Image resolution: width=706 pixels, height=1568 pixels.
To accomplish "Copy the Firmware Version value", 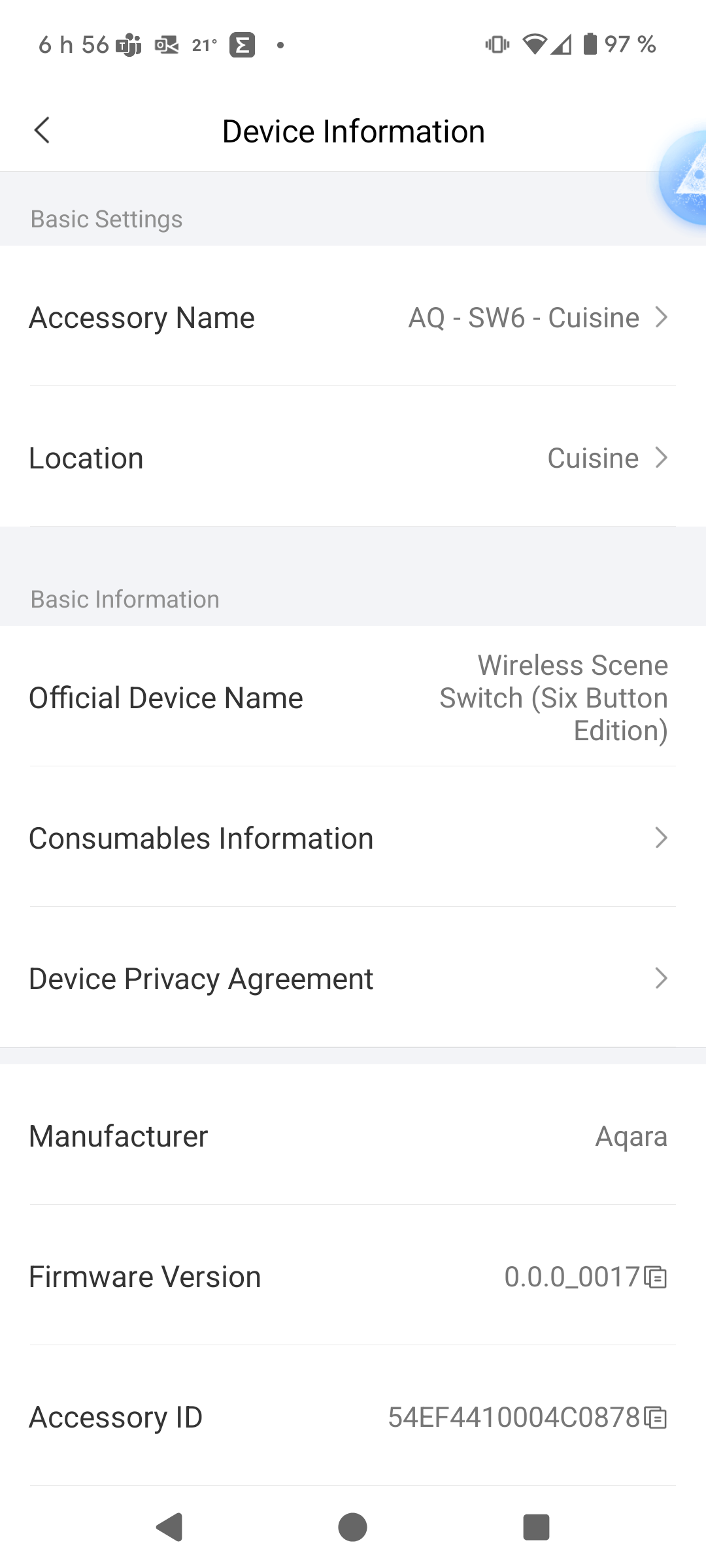I will click(656, 1277).
